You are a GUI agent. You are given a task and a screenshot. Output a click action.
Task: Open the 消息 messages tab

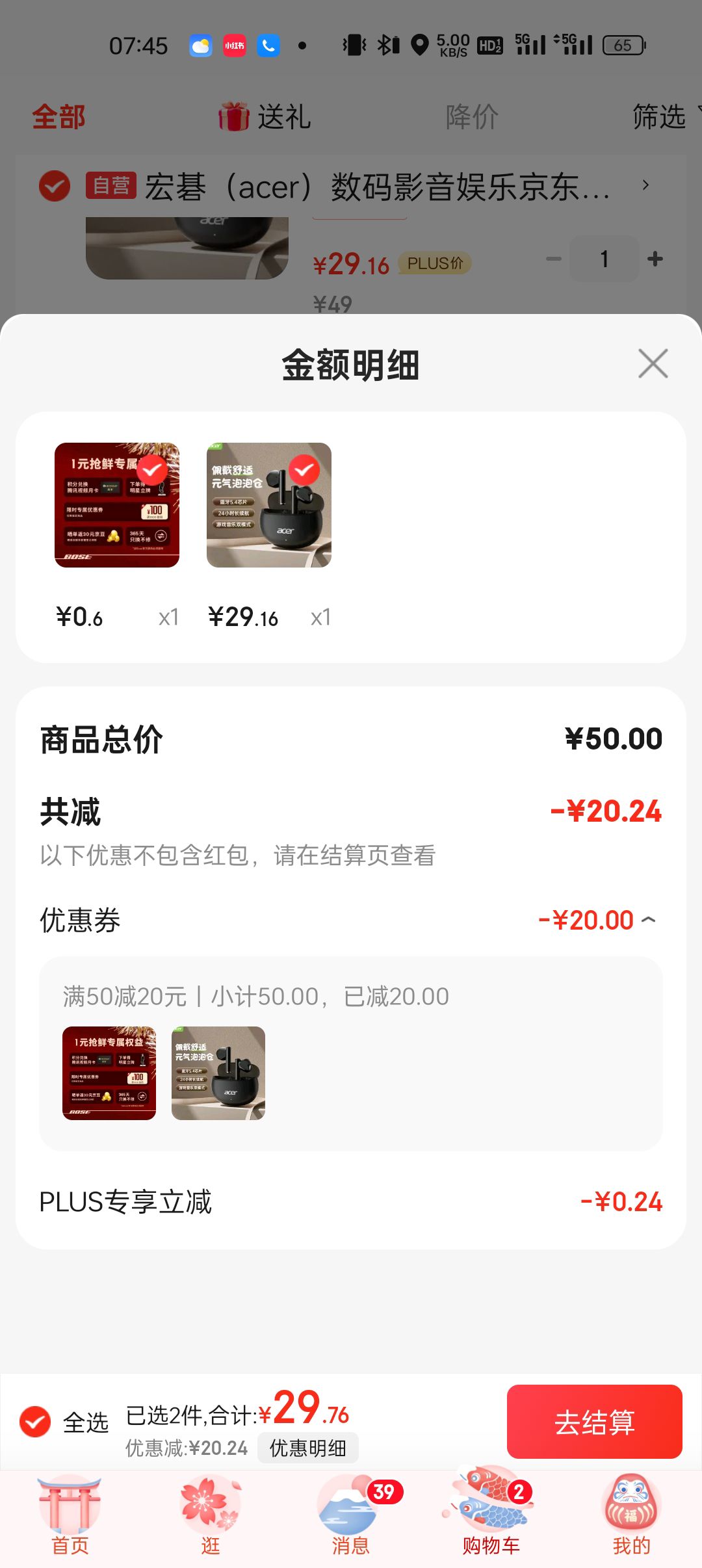351,1515
